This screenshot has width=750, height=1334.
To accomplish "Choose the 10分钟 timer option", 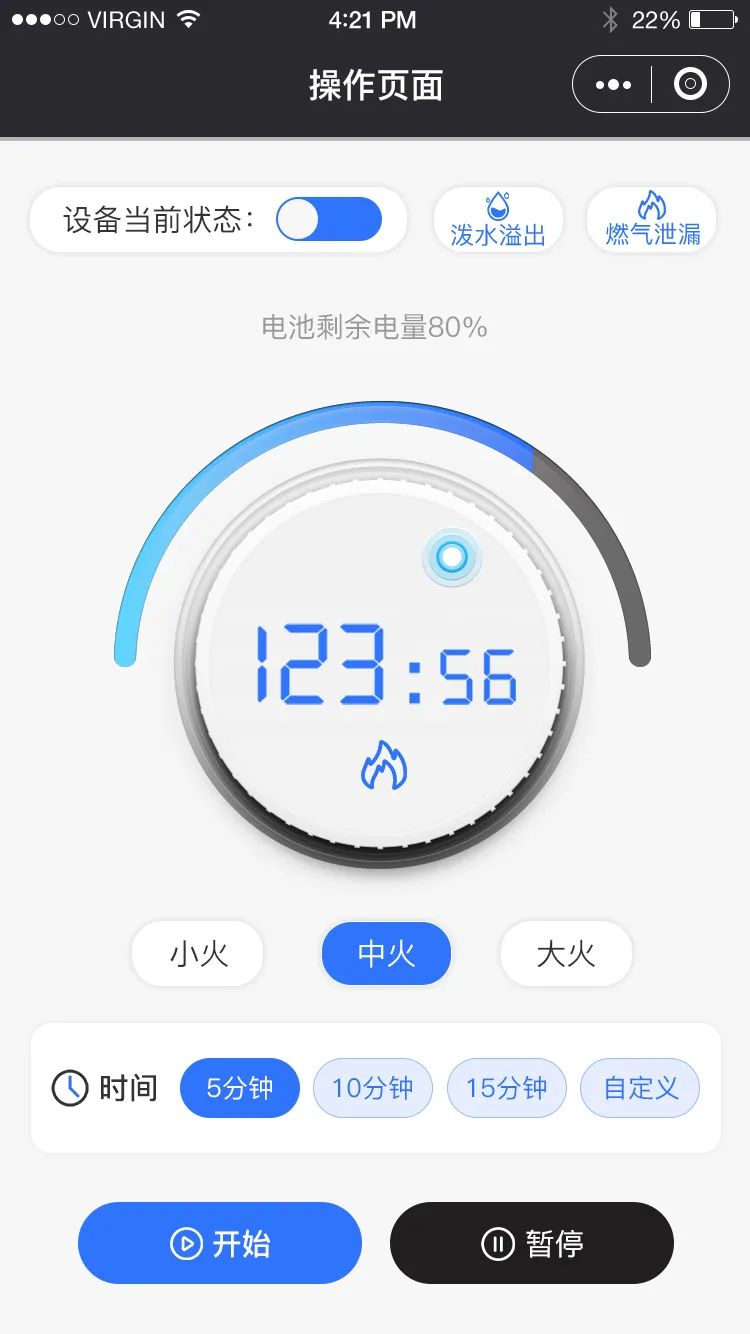I will pos(372,1088).
